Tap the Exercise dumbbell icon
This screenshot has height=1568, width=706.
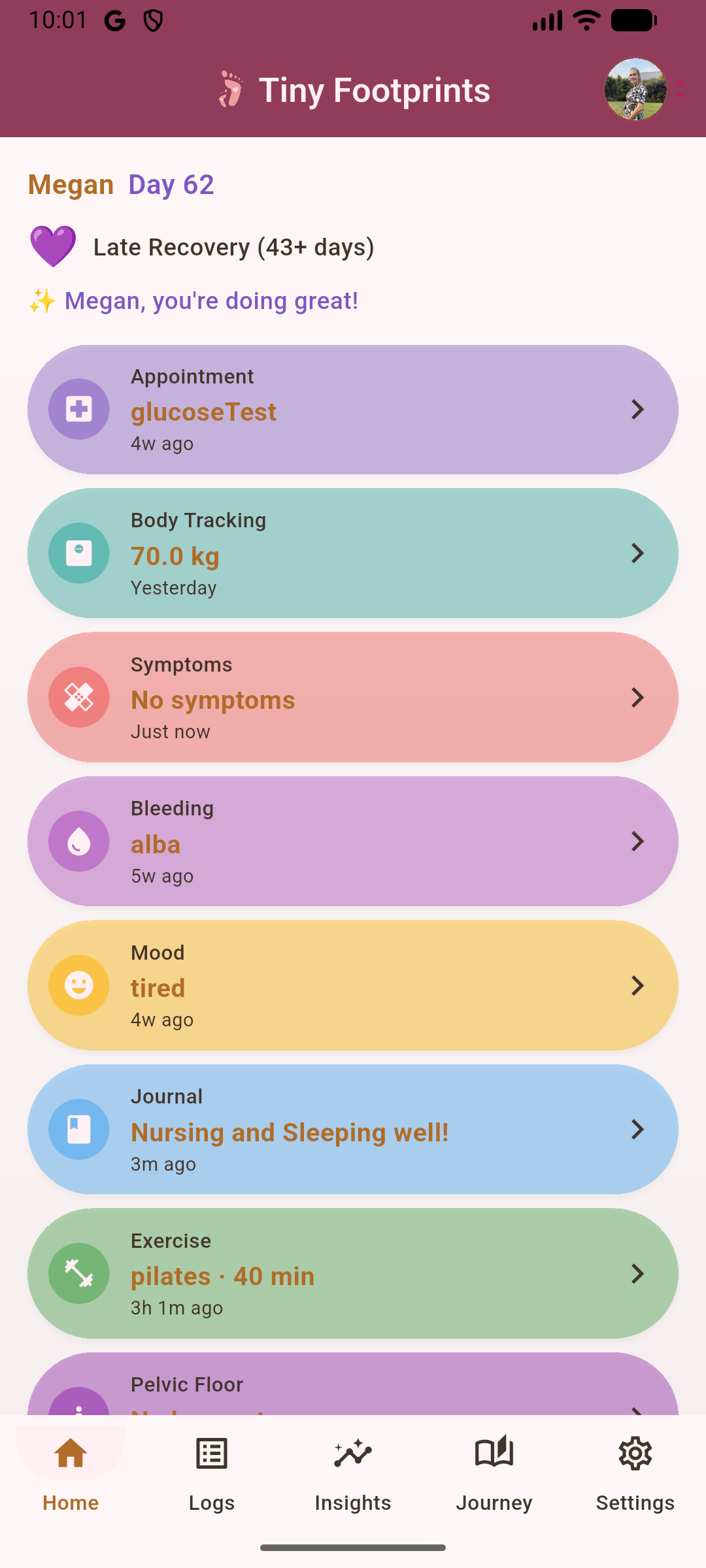pos(78,1274)
